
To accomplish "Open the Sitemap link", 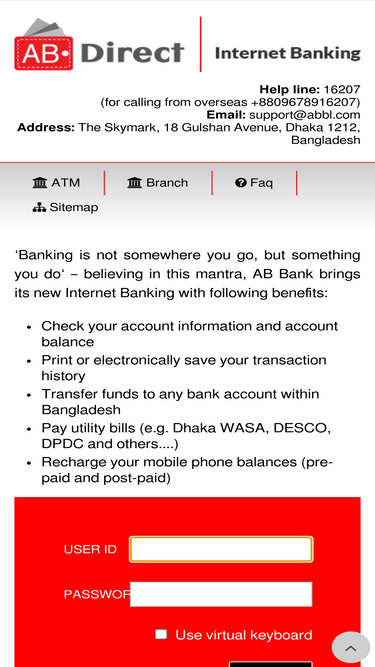I will [65, 208].
